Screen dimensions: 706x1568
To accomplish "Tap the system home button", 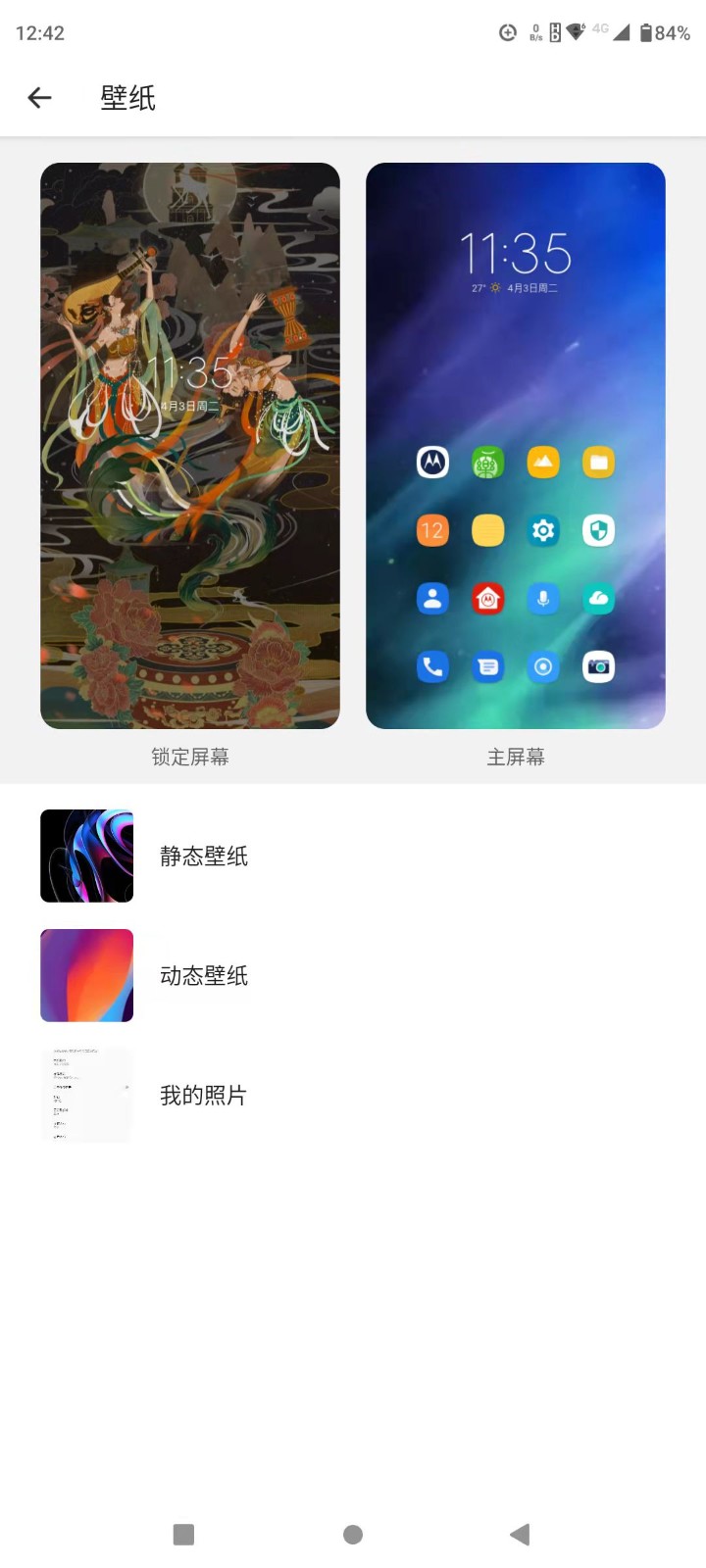I will pyautogui.click(x=353, y=1535).
